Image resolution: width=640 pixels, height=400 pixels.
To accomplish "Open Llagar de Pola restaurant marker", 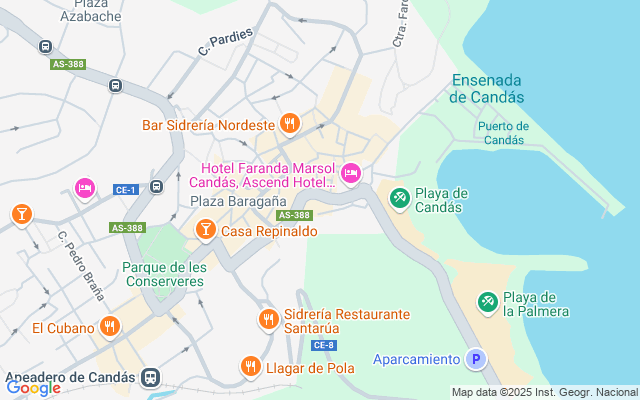I will click(250, 367).
